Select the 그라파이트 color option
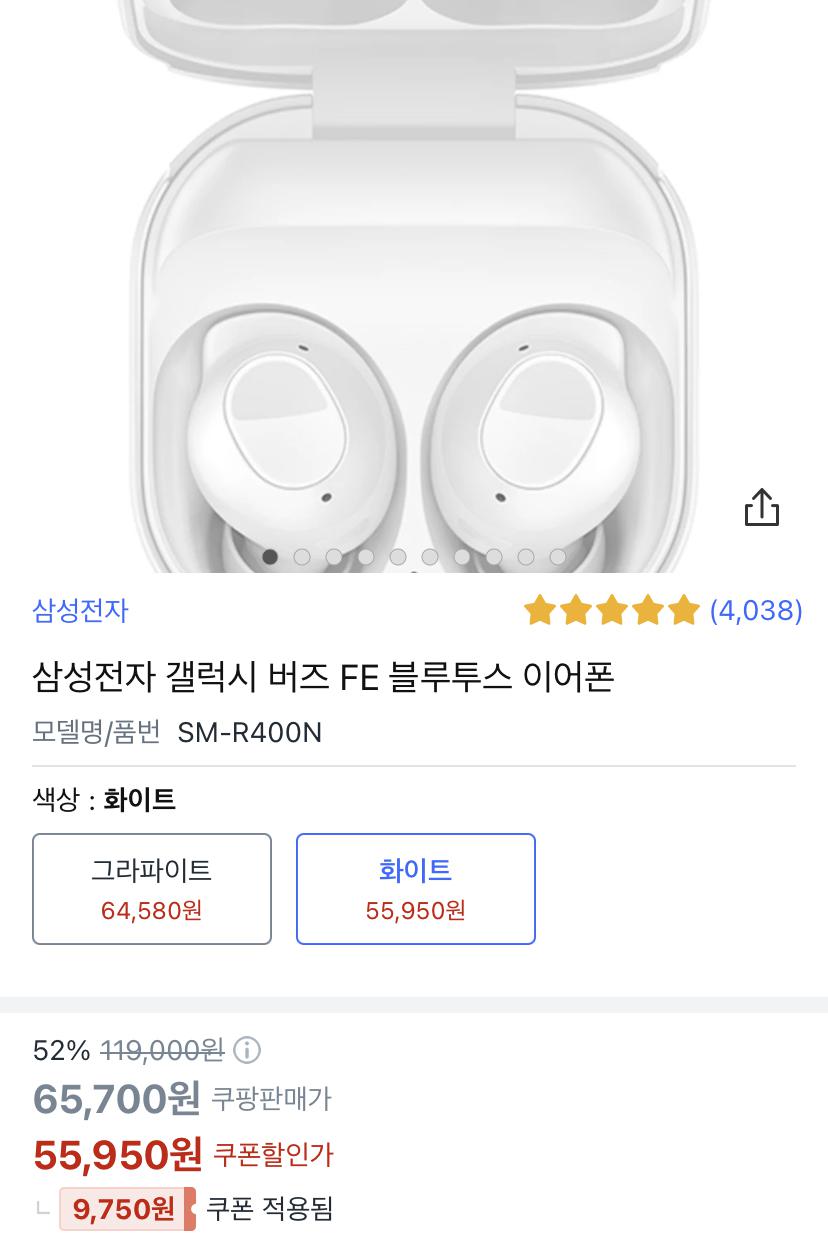The width and height of the screenshot is (828, 1251). 152,888
